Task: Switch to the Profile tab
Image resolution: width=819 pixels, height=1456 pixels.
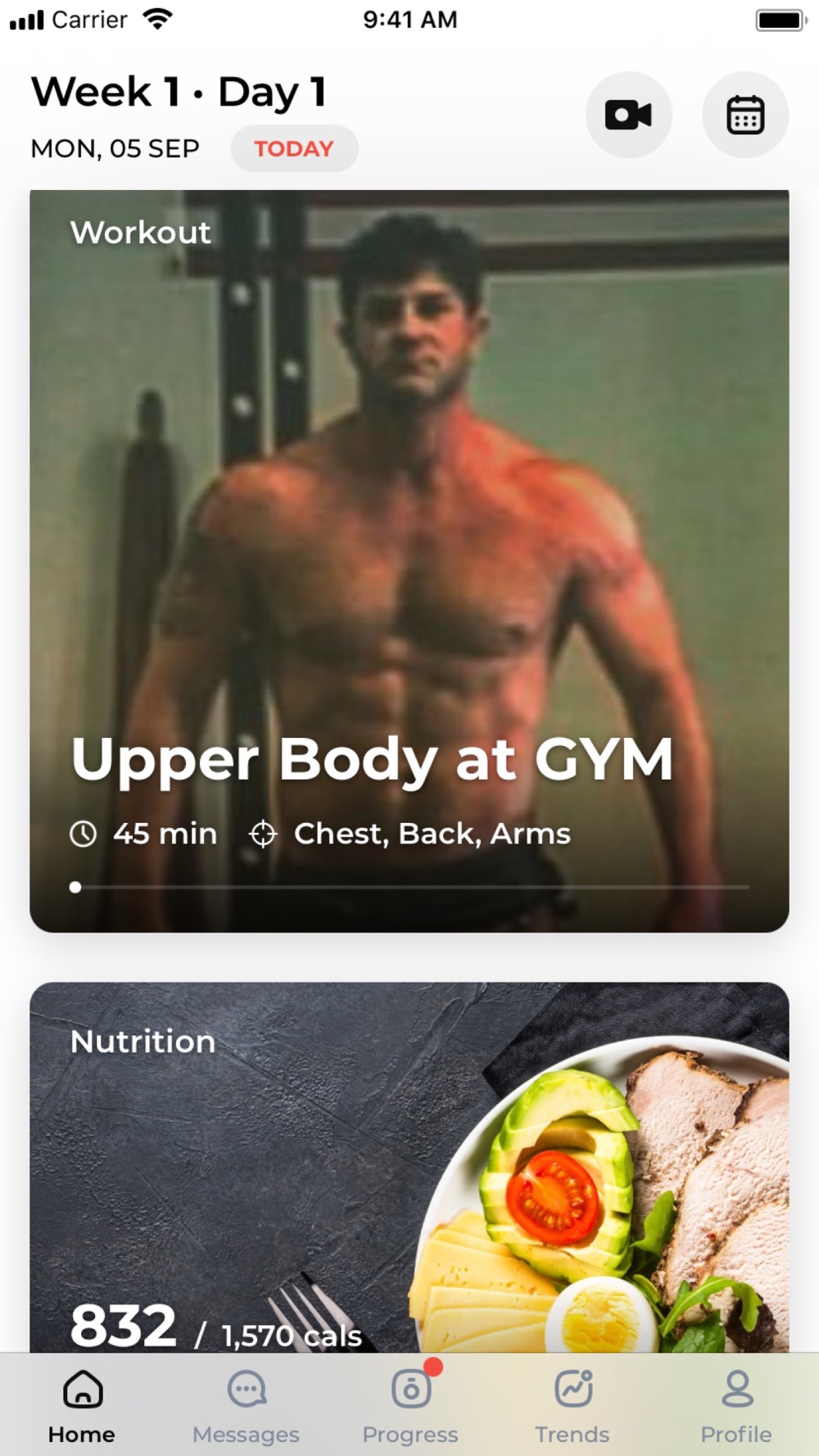Action: (x=736, y=1406)
